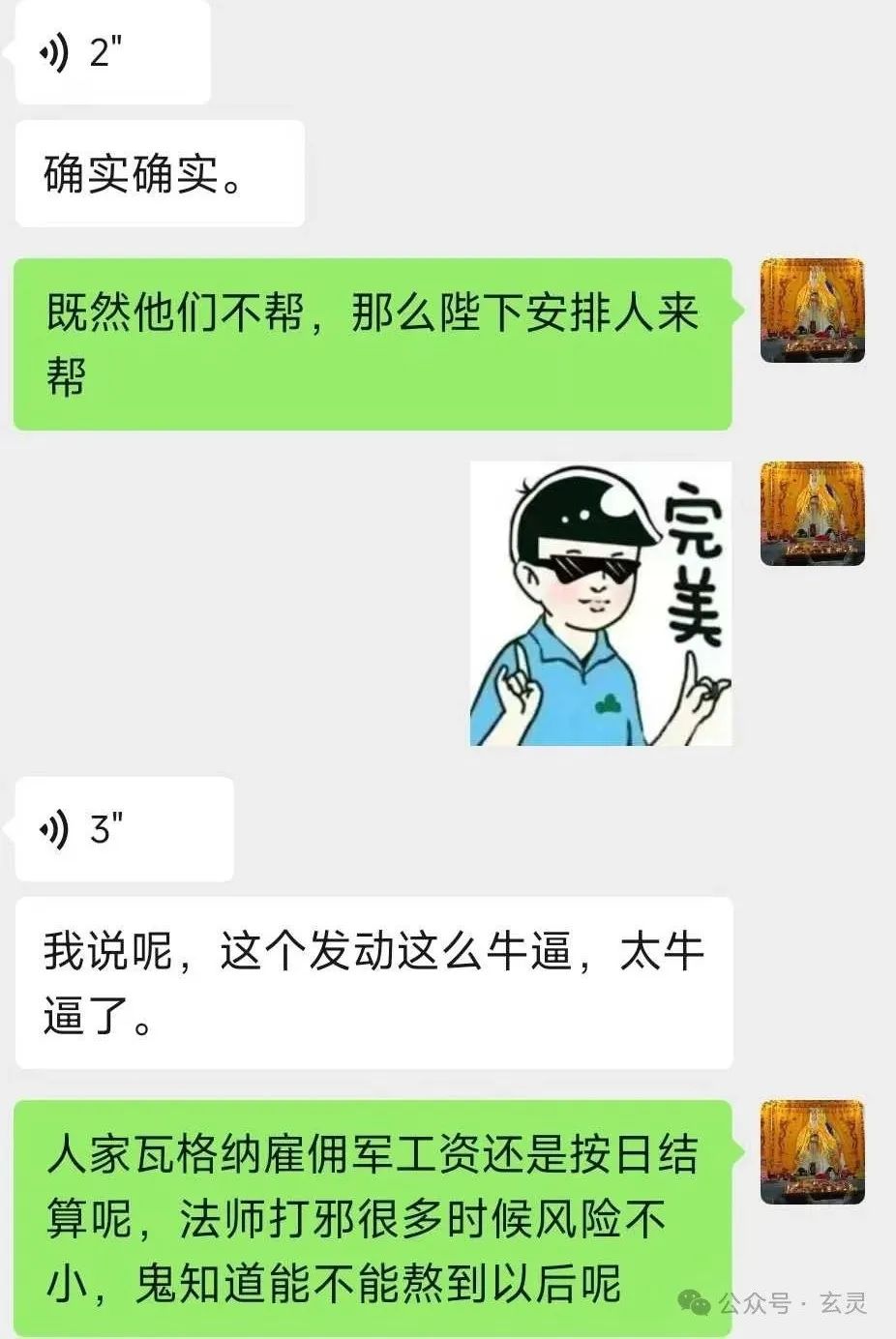Play the 3-second voice message
Image resolution: width=896 pixels, height=1339 pixels.
[124, 829]
